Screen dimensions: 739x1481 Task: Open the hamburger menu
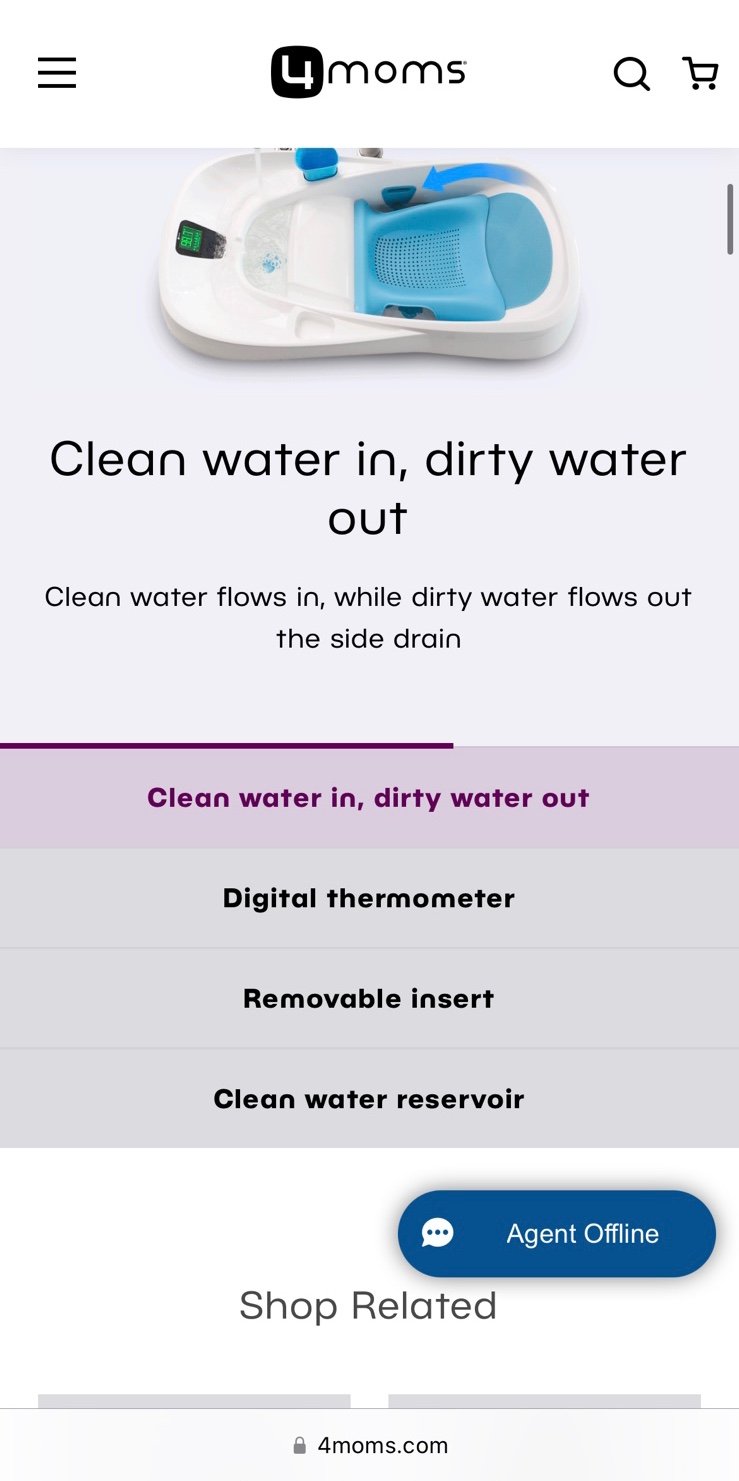pyautogui.click(x=57, y=73)
